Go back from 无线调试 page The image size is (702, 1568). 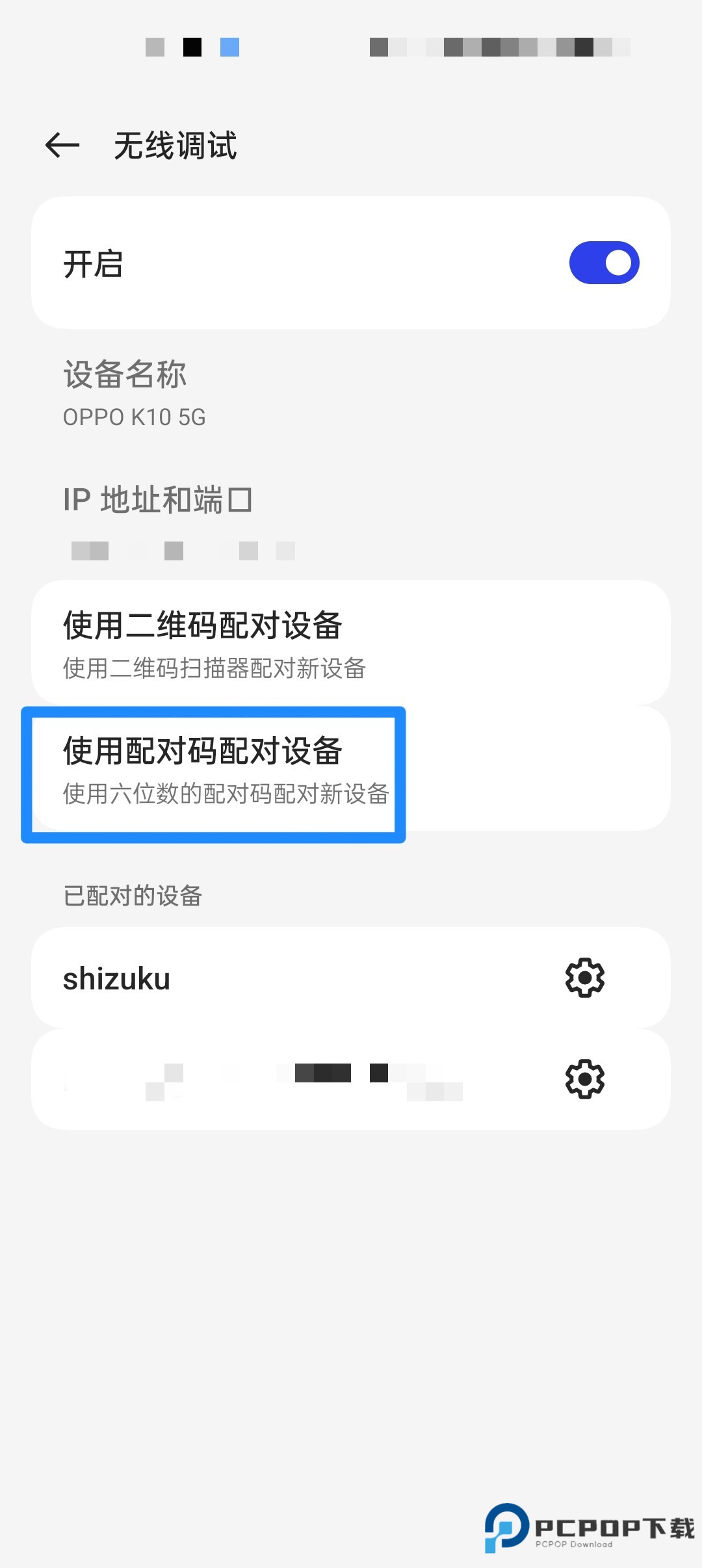(x=62, y=145)
